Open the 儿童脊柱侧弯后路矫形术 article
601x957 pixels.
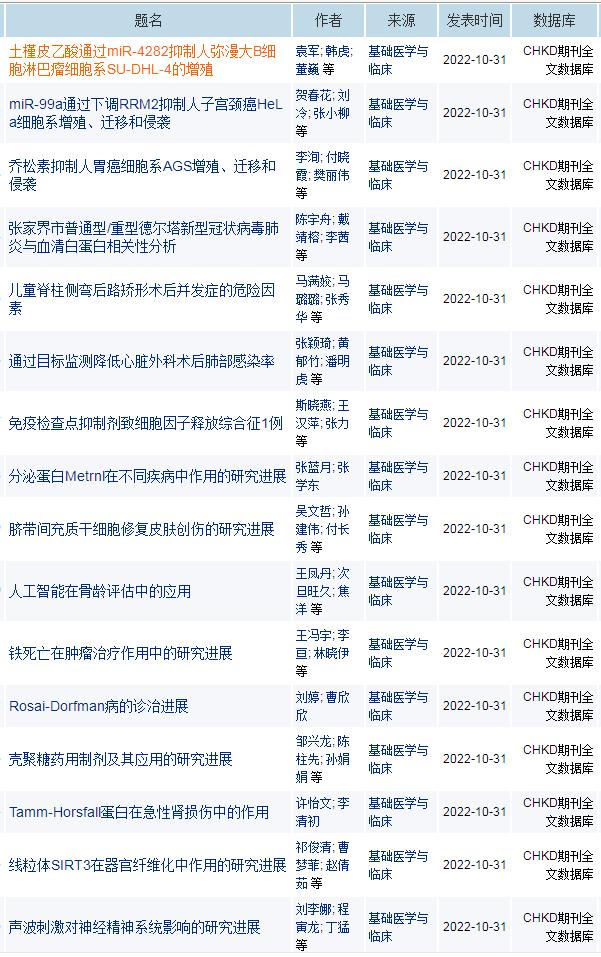[141, 299]
